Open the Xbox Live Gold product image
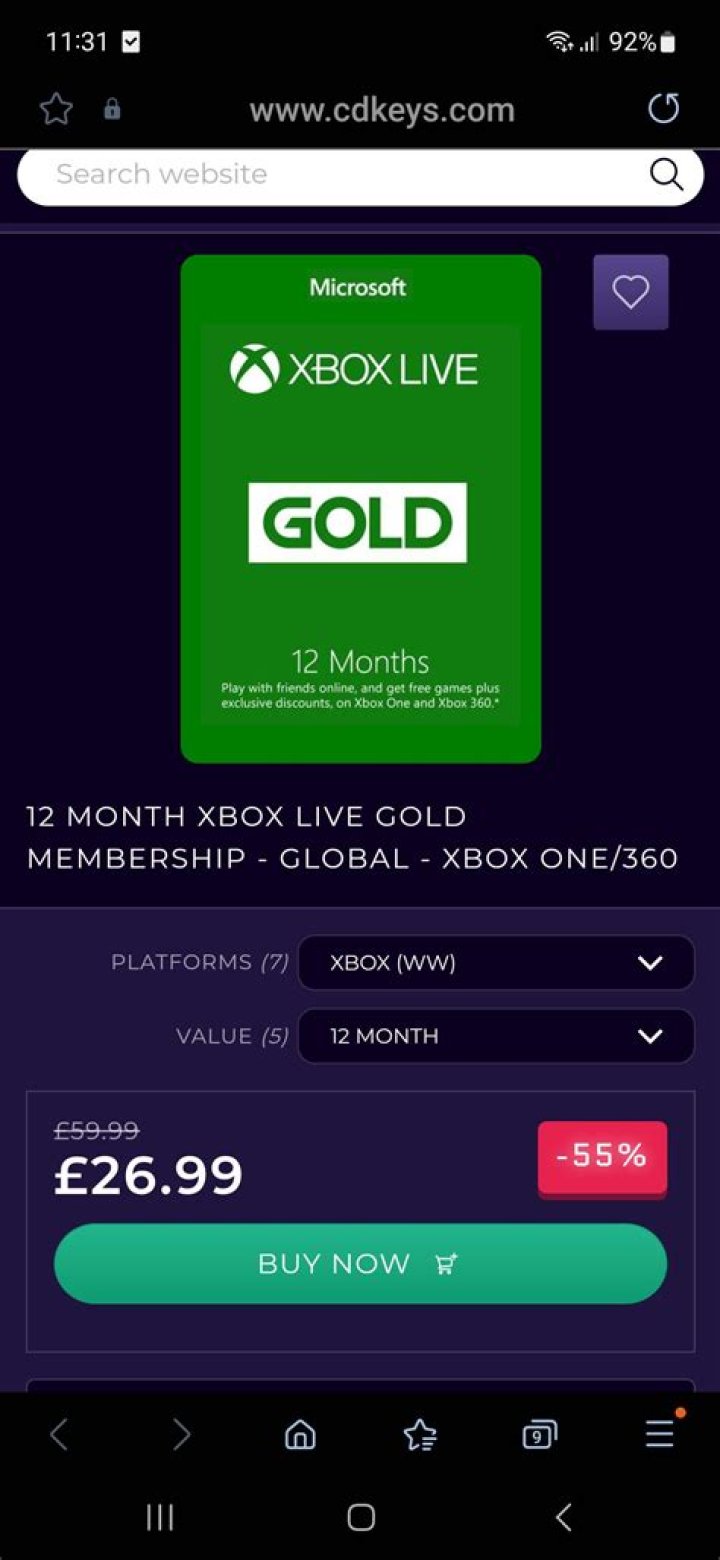This screenshot has width=720, height=1560. tap(360, 508)
